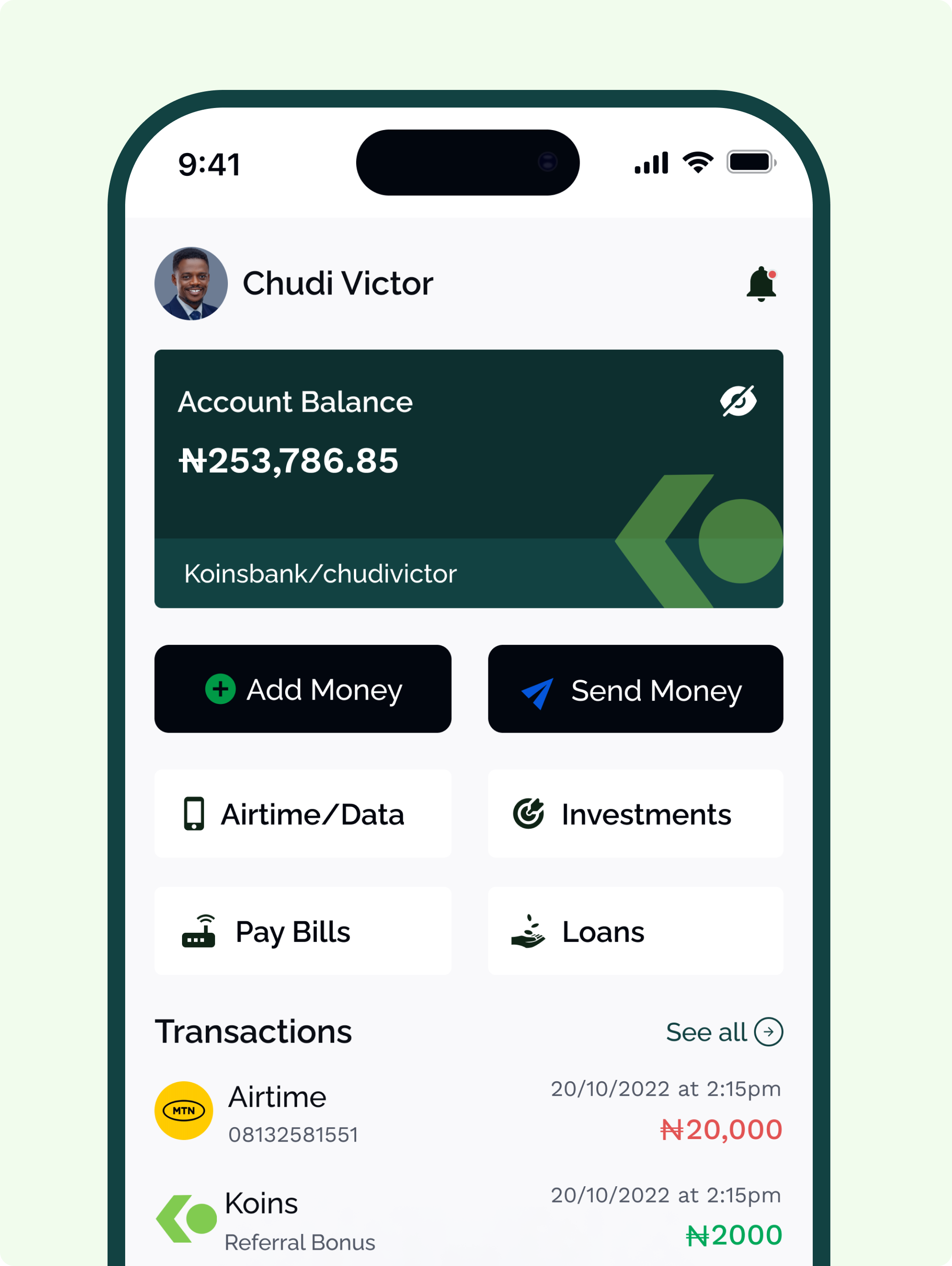Open Loans

click(x=635, y=931)
